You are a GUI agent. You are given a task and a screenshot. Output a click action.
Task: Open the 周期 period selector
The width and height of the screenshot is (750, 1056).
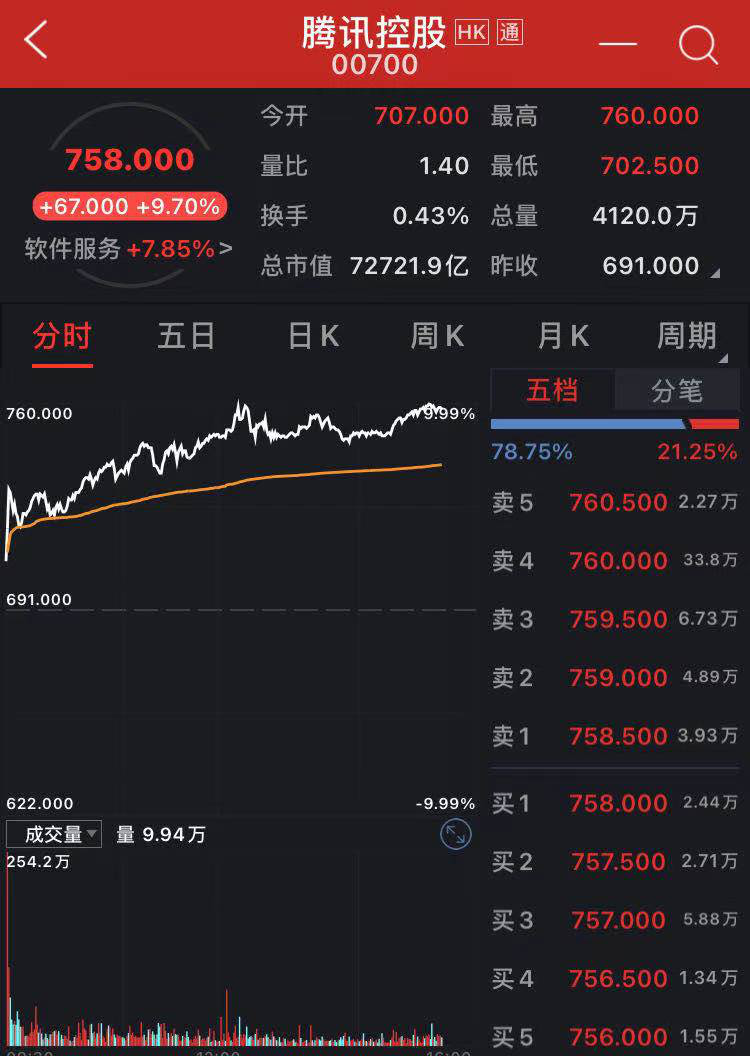[x=686, y=337]
